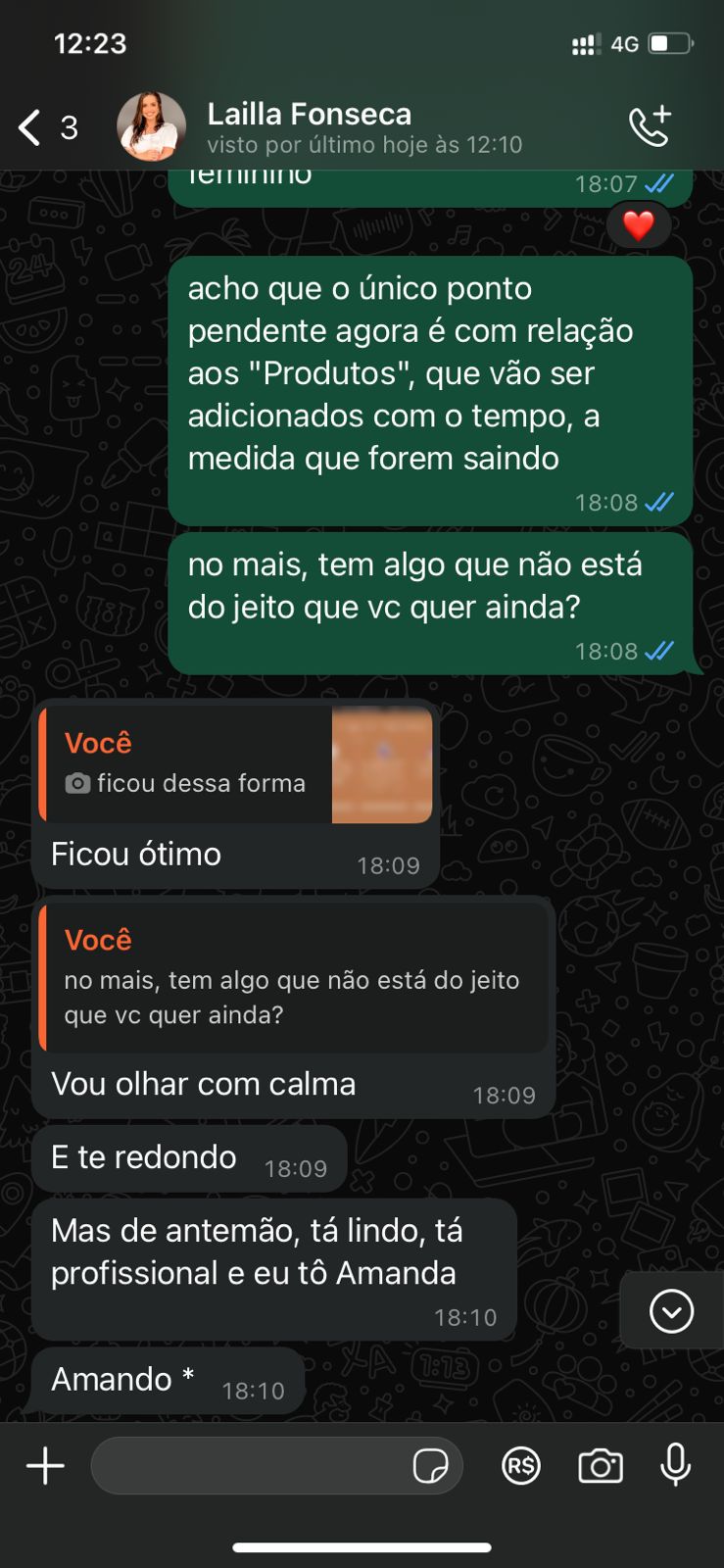Tap the R$ payments icon
The image size is (724, 1568).
coord(521,1465)
